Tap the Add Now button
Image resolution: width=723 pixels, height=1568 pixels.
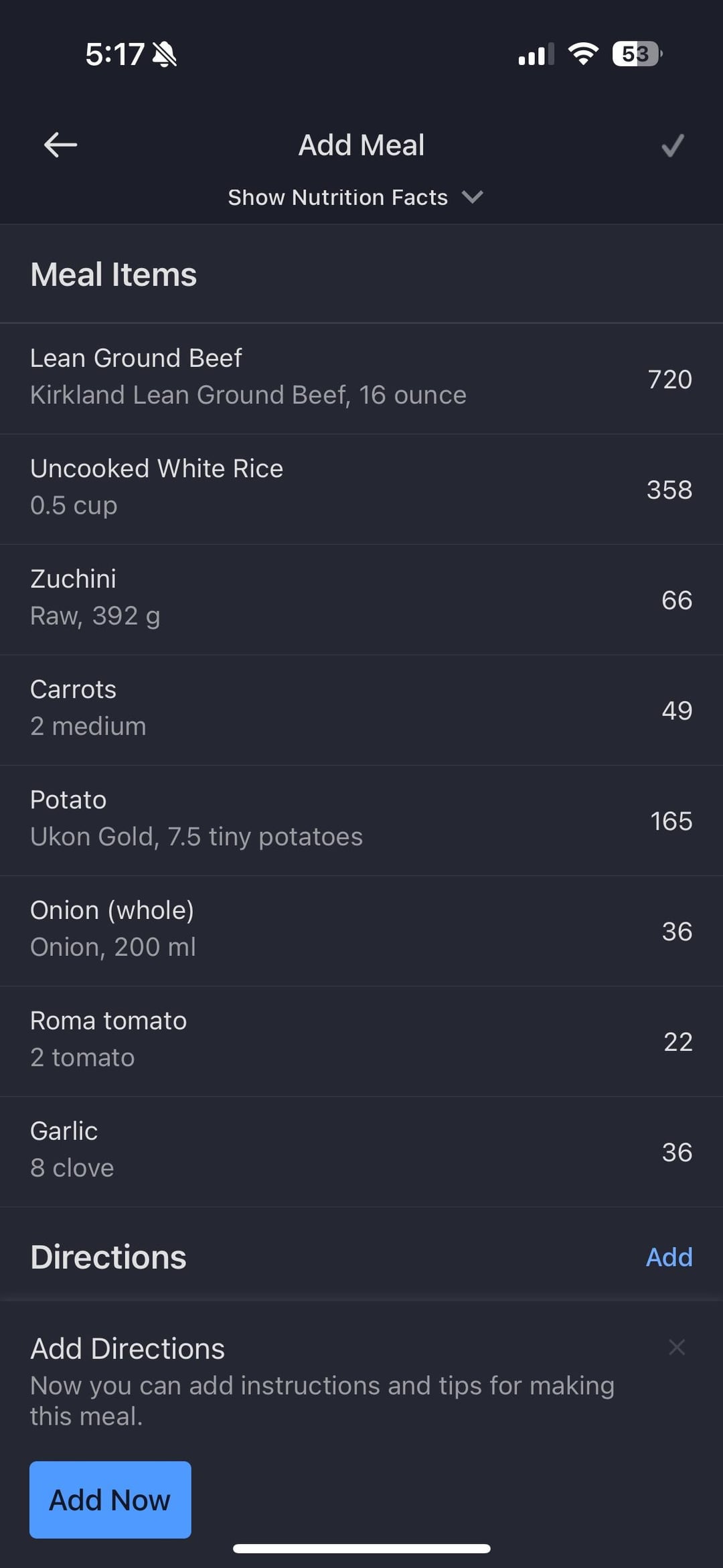110,1500
